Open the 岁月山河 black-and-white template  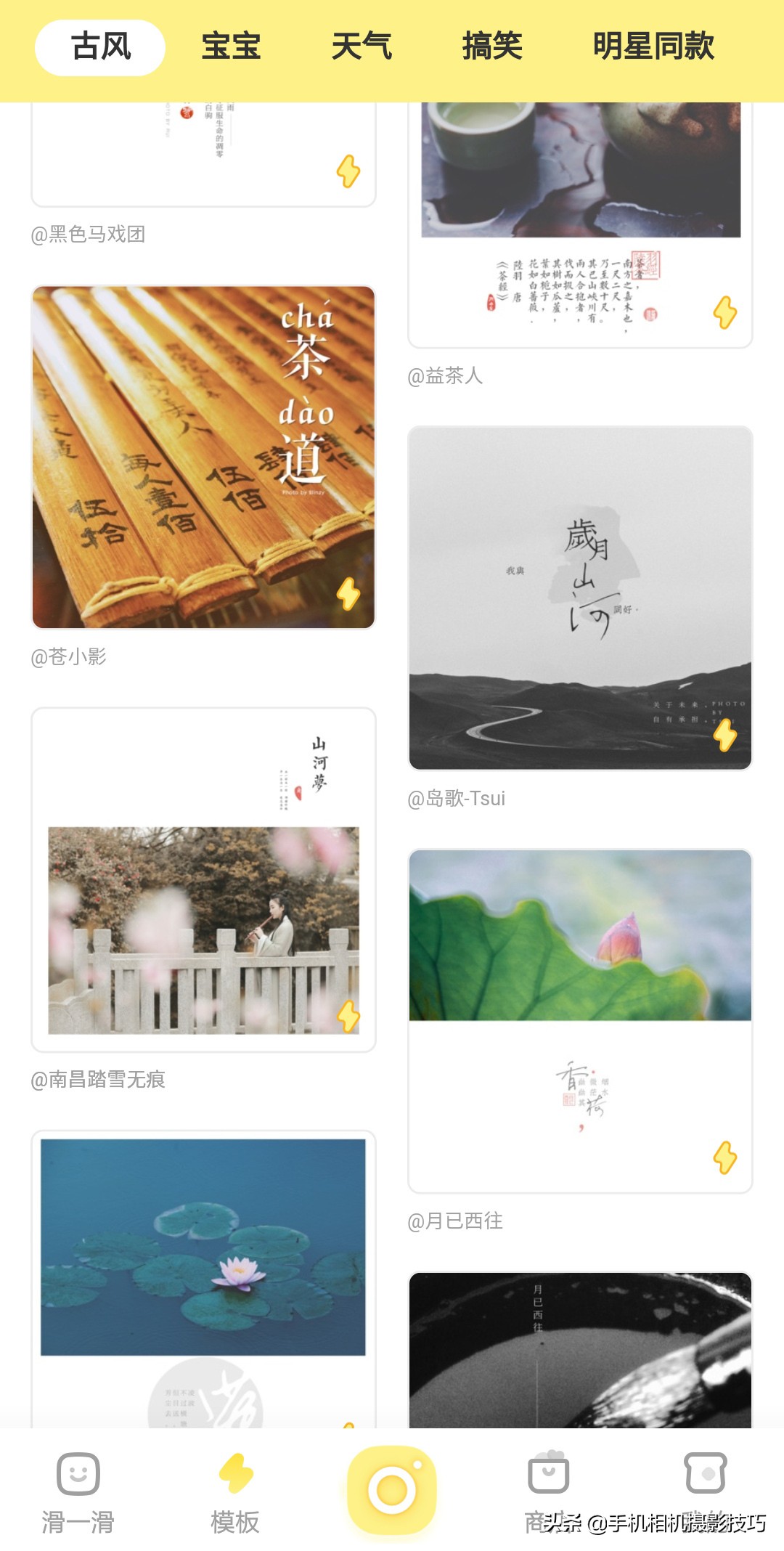tap(581, 595)
